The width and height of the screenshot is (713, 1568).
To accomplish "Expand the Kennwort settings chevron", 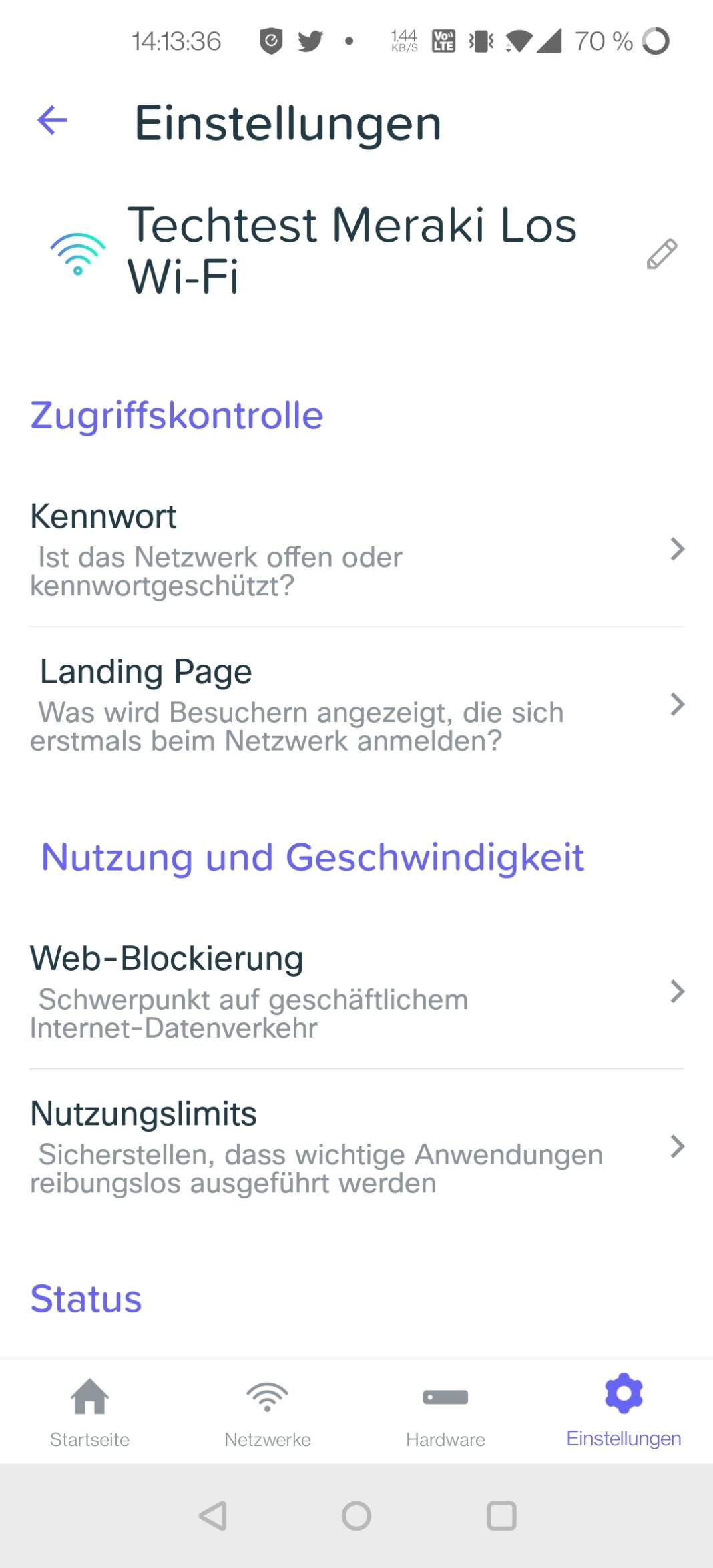I will coord(677,549).
